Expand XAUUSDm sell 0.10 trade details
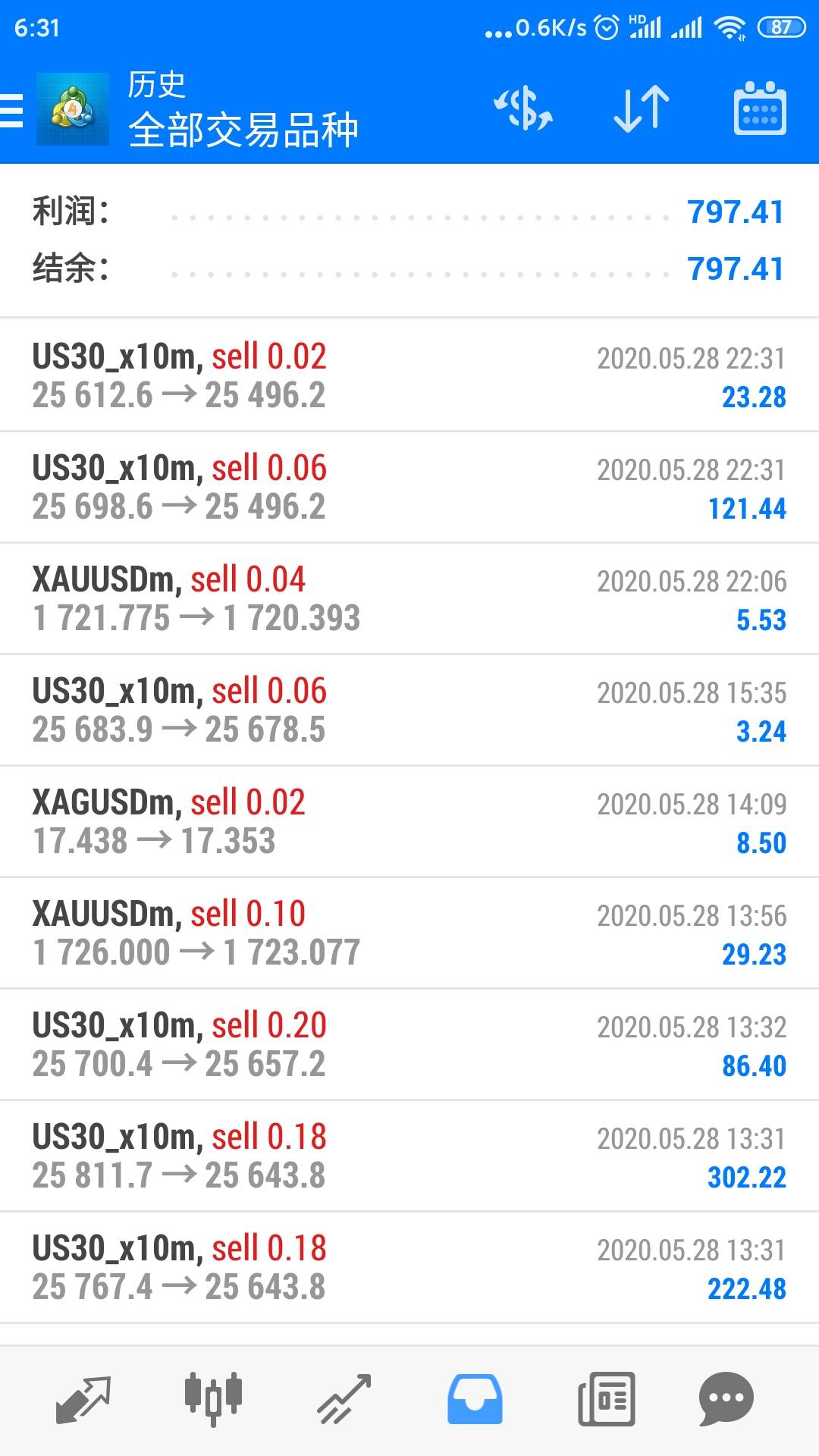The image size is (819, 1456). (409, 934)
